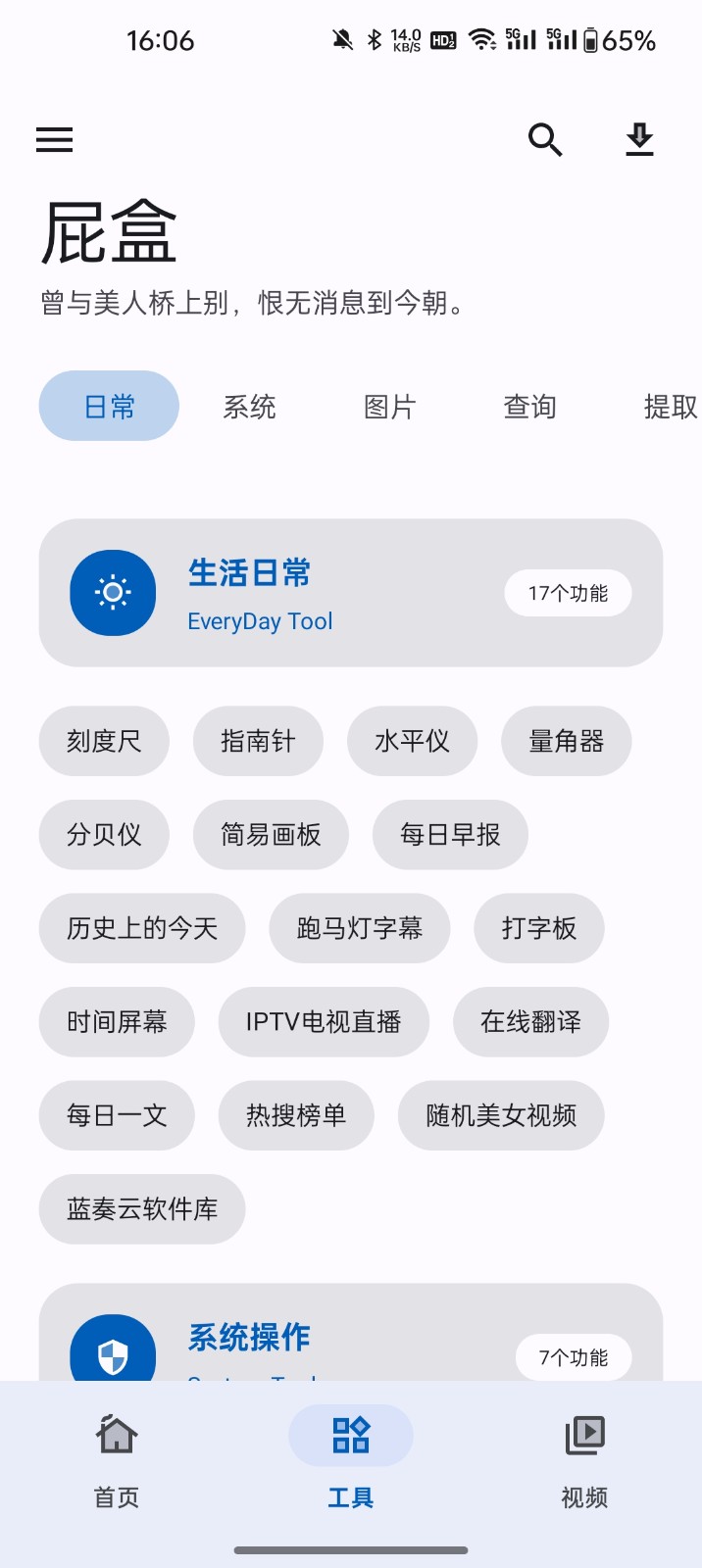Launch 在线翻译 online translation
The height and width of the screenshot is (1568, 702).
point(530,1022)
